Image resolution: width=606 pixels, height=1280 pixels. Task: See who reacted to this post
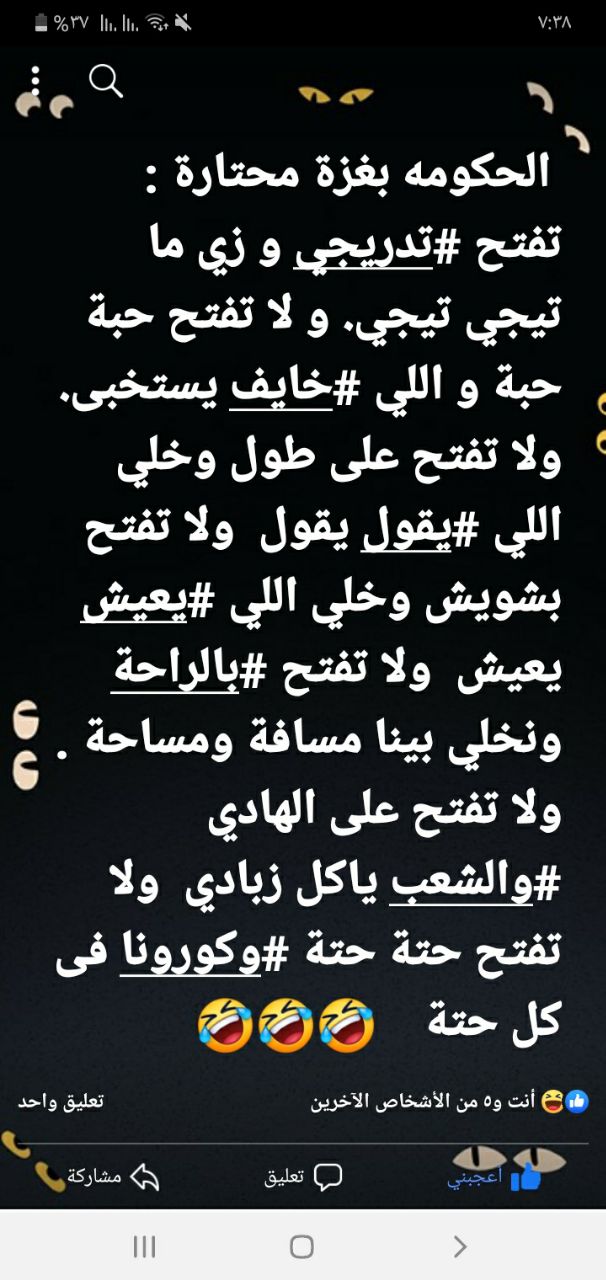[450, 1102]
